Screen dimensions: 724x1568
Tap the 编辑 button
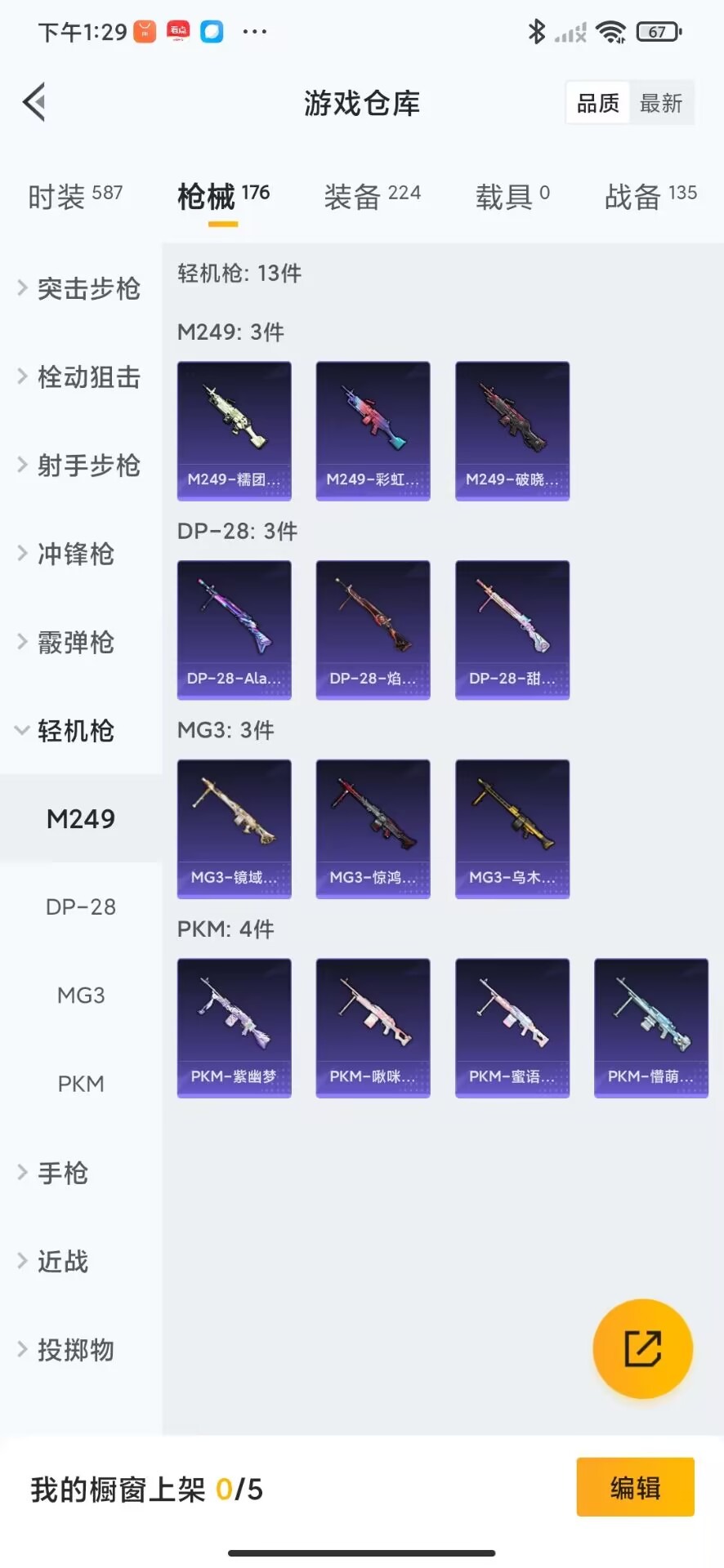tap(635, 1487)
